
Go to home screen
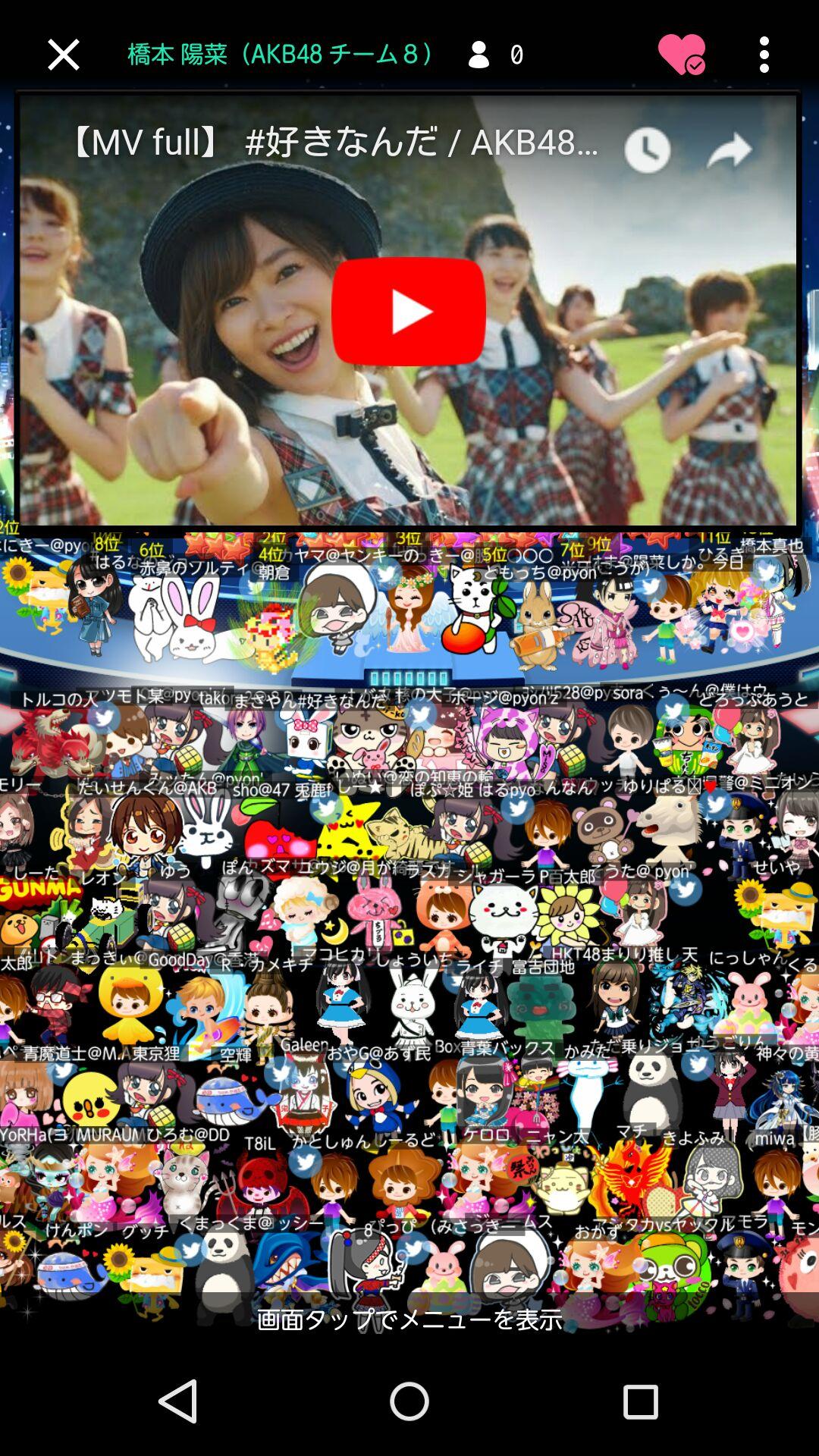click(409, 1401)
